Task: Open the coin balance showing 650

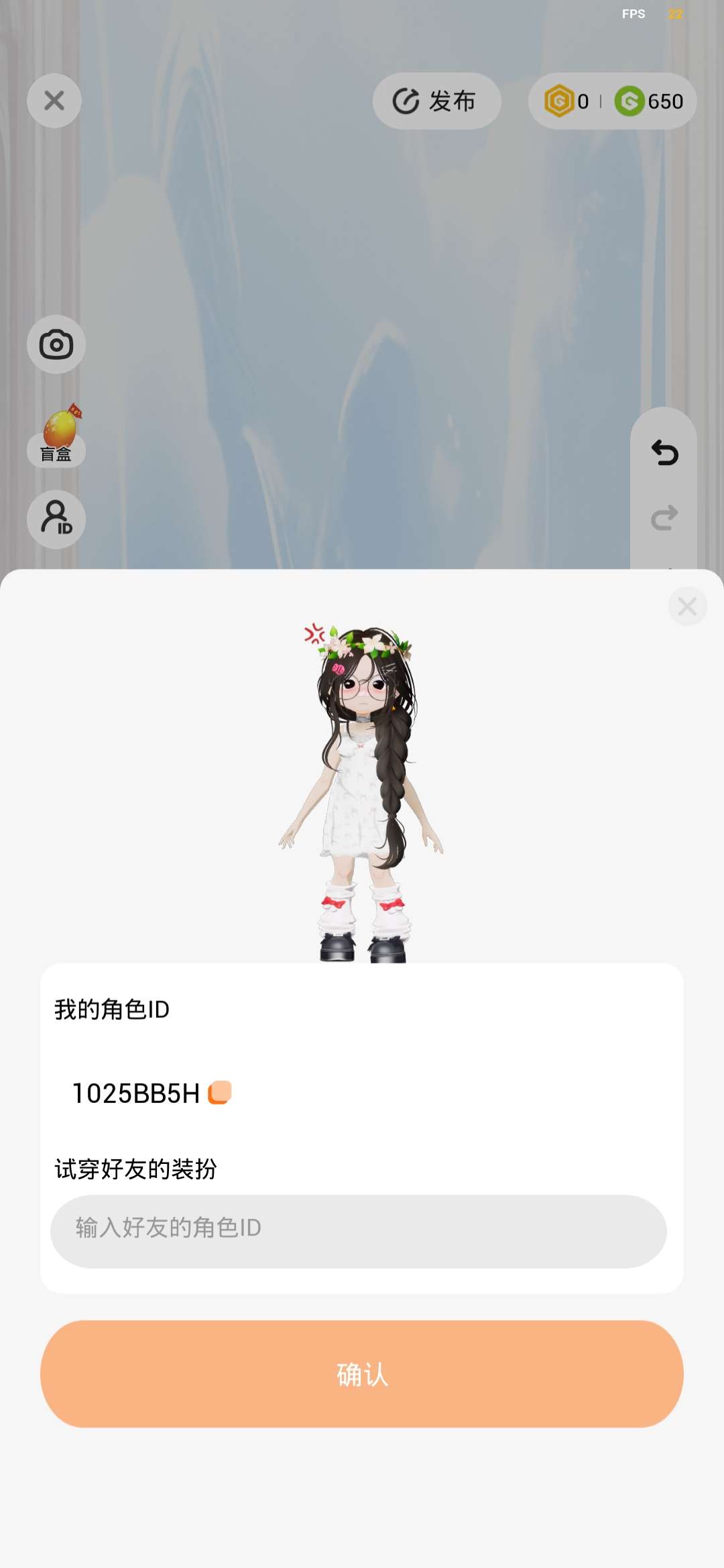Action: tap(649, 101)
